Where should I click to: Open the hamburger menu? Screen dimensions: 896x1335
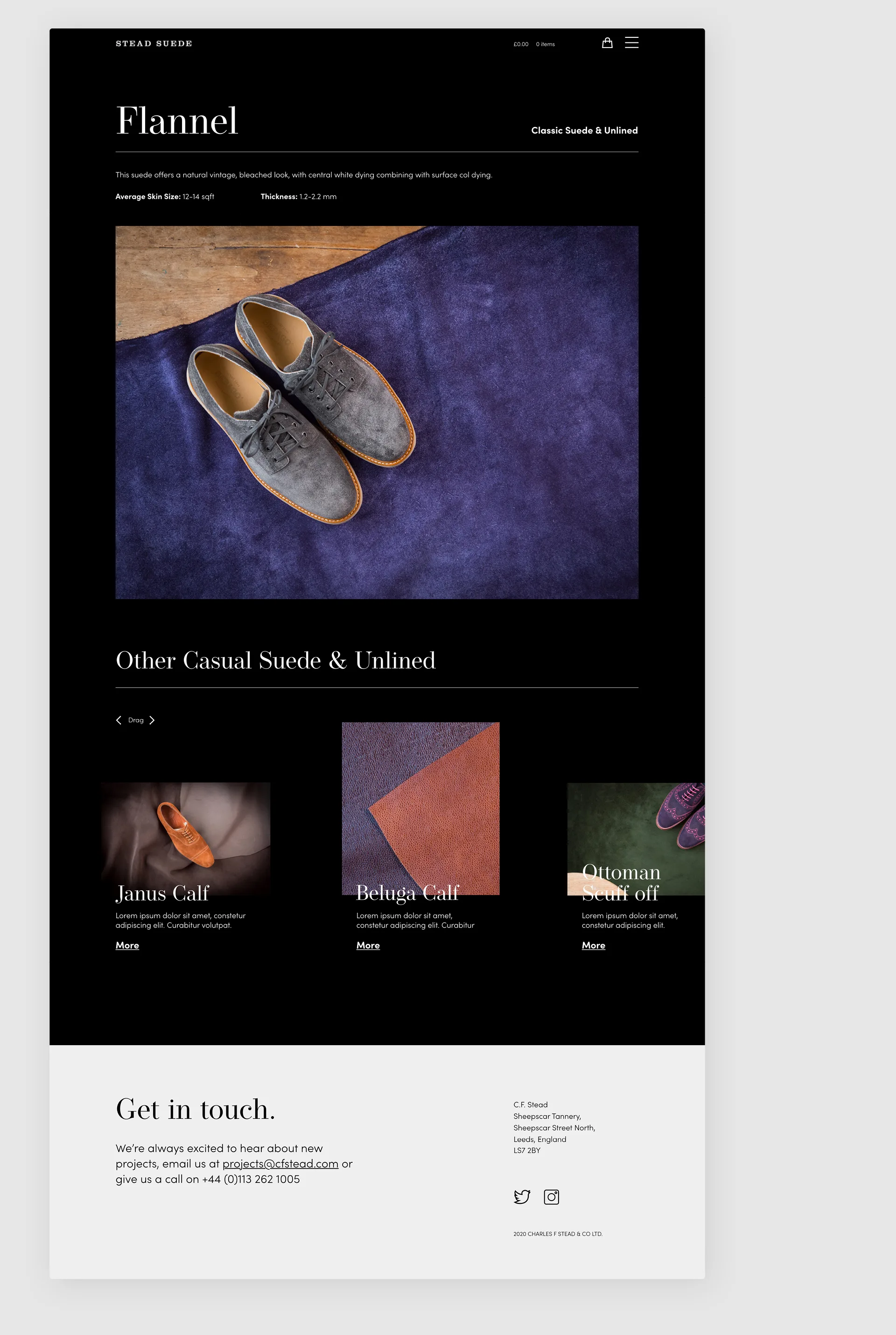tap(631, 43)
